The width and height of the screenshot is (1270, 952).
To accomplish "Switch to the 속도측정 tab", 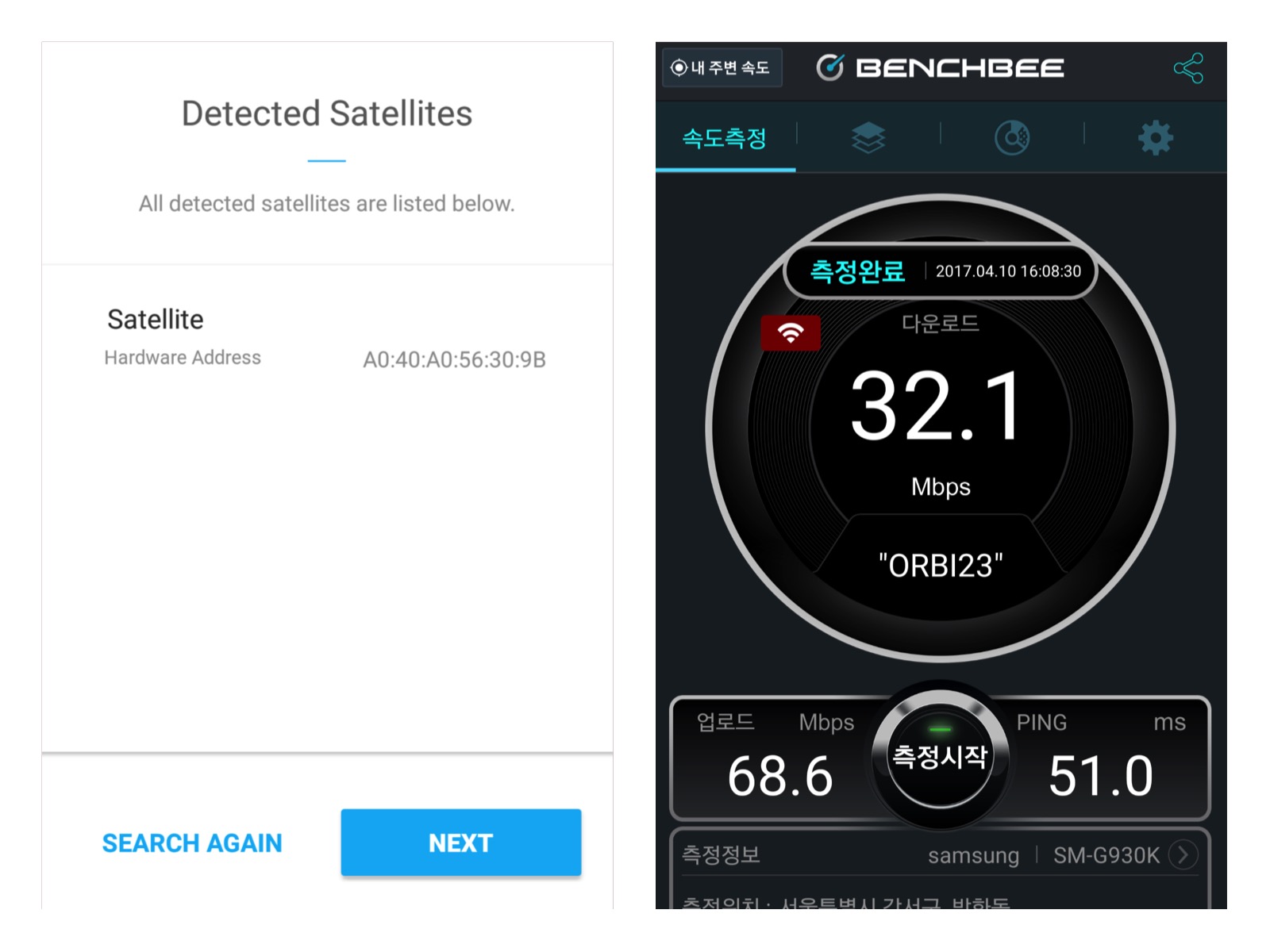I will pos(725,138).
